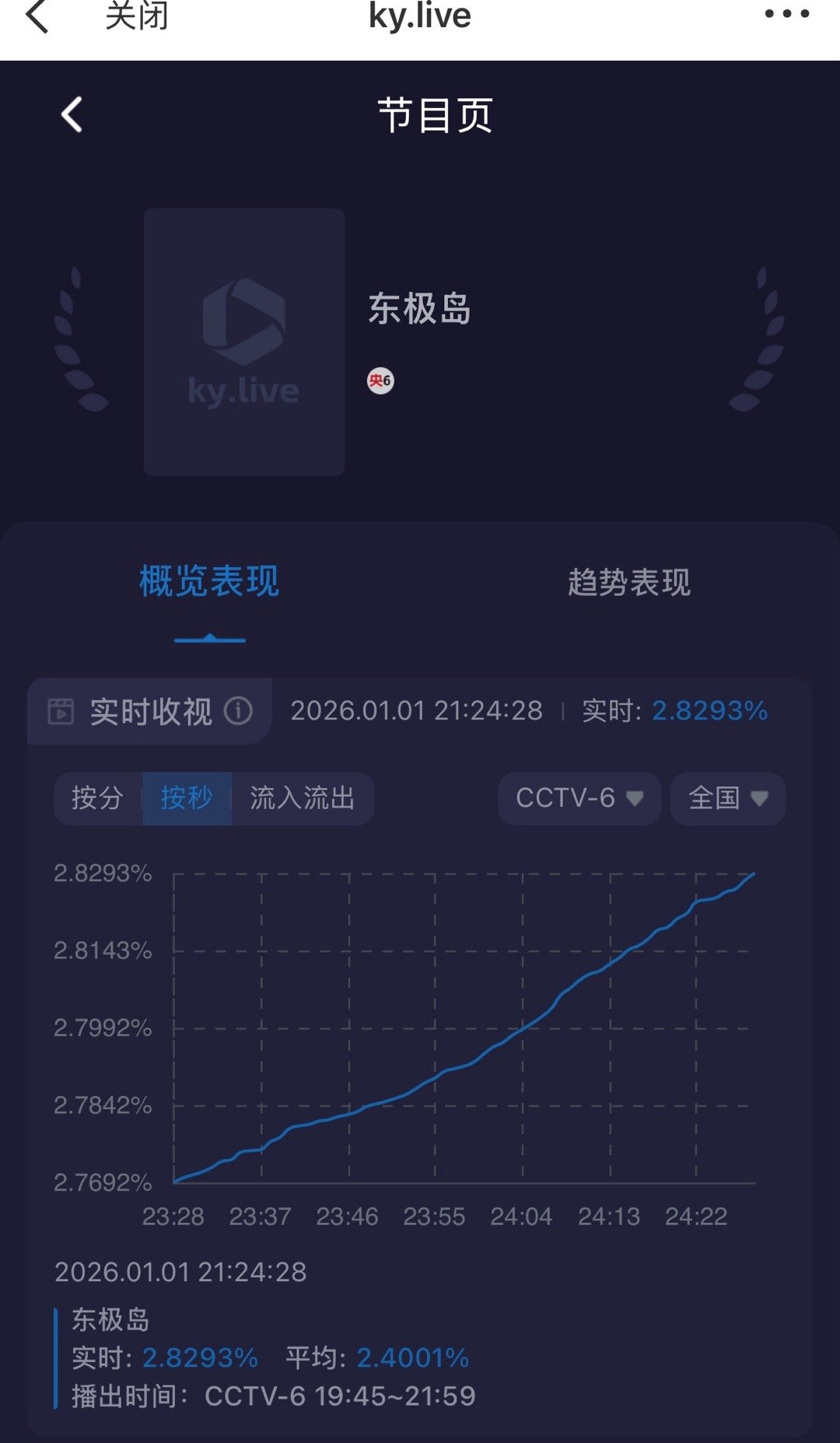Open the CCTV-6 channel dropdown

[578, 798]
